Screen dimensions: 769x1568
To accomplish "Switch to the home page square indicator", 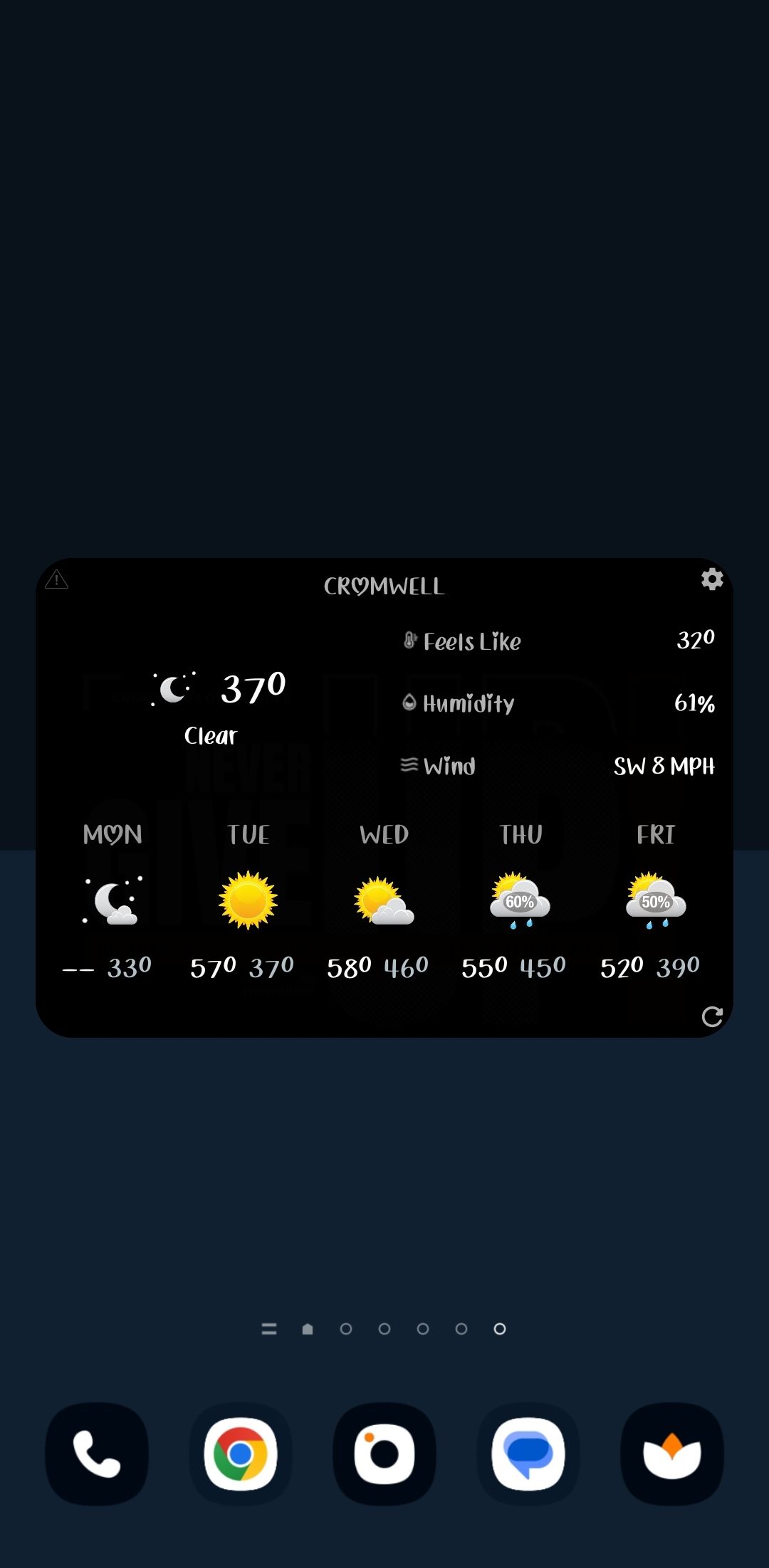I will point(307,1328).
